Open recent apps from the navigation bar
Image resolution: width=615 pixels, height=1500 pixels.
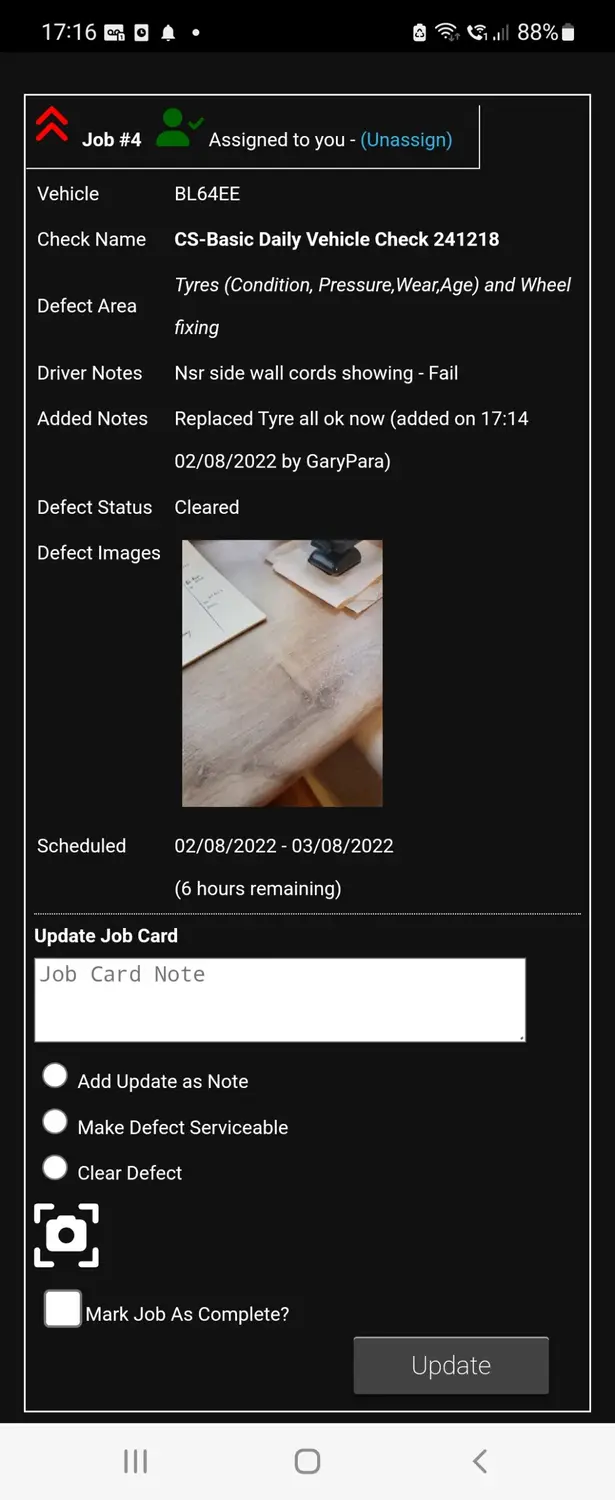click(x=135, y=1462)
